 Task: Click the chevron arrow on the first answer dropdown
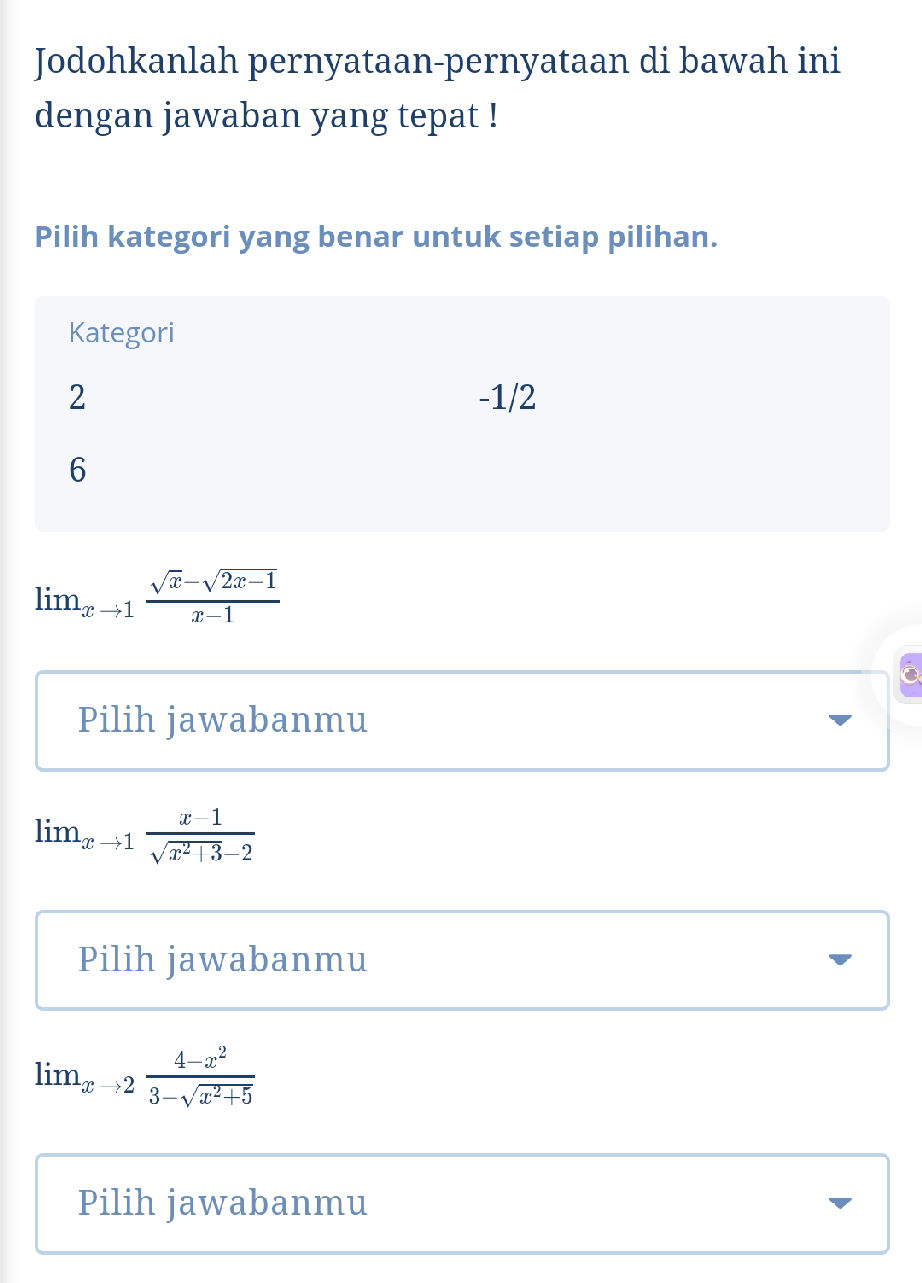point(840,719)
